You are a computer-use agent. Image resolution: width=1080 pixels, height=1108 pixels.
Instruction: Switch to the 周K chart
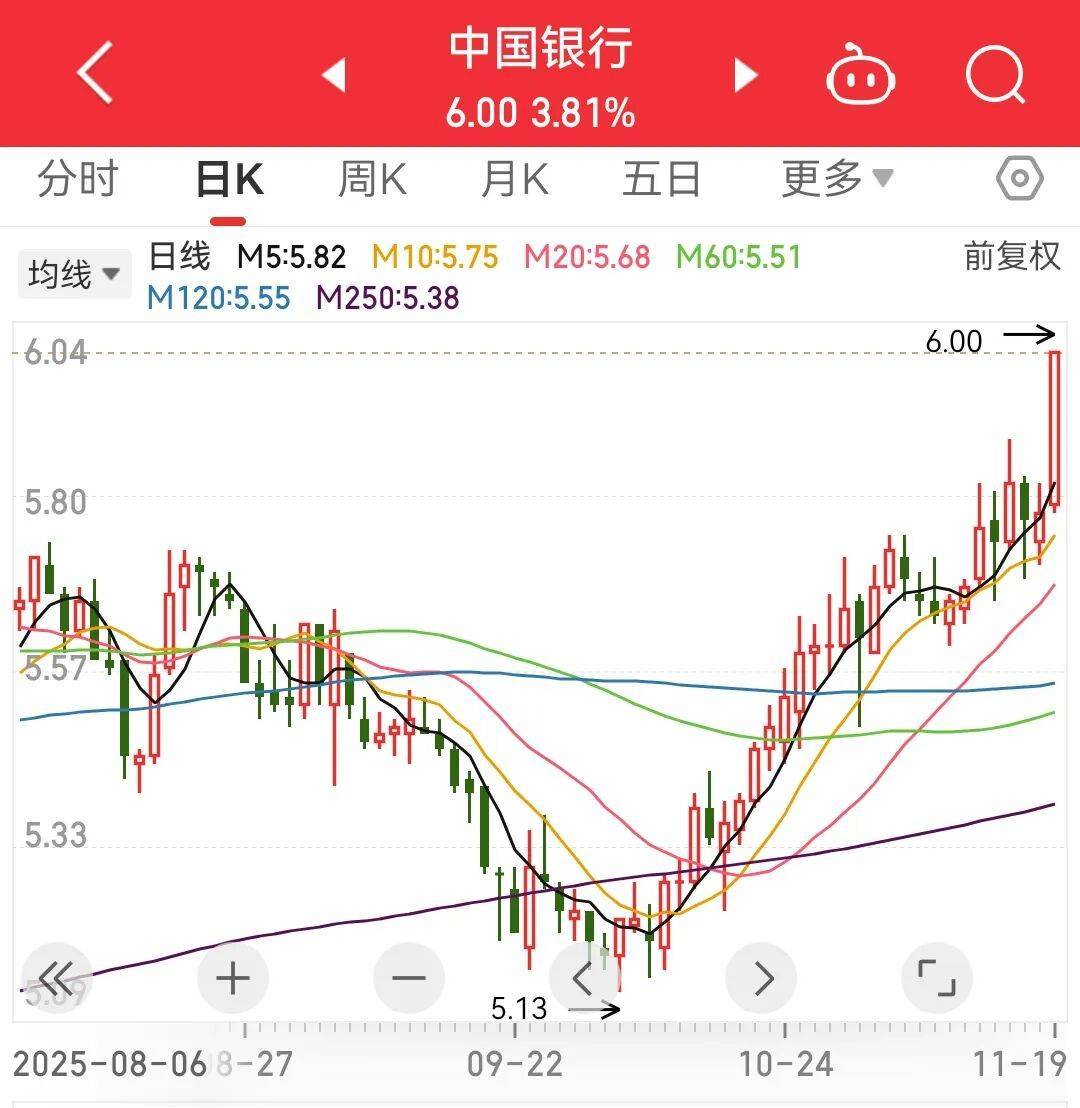tap(372, 180)
